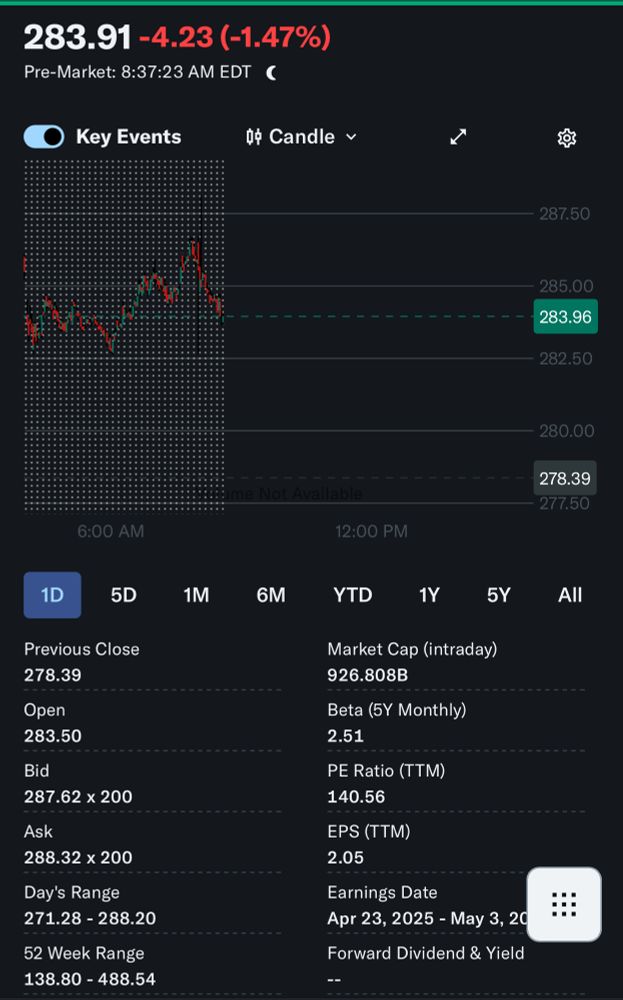The image size is (623, 1000).
Task: Switch to the 5Y time range
Action: click(x=499, y=595)
